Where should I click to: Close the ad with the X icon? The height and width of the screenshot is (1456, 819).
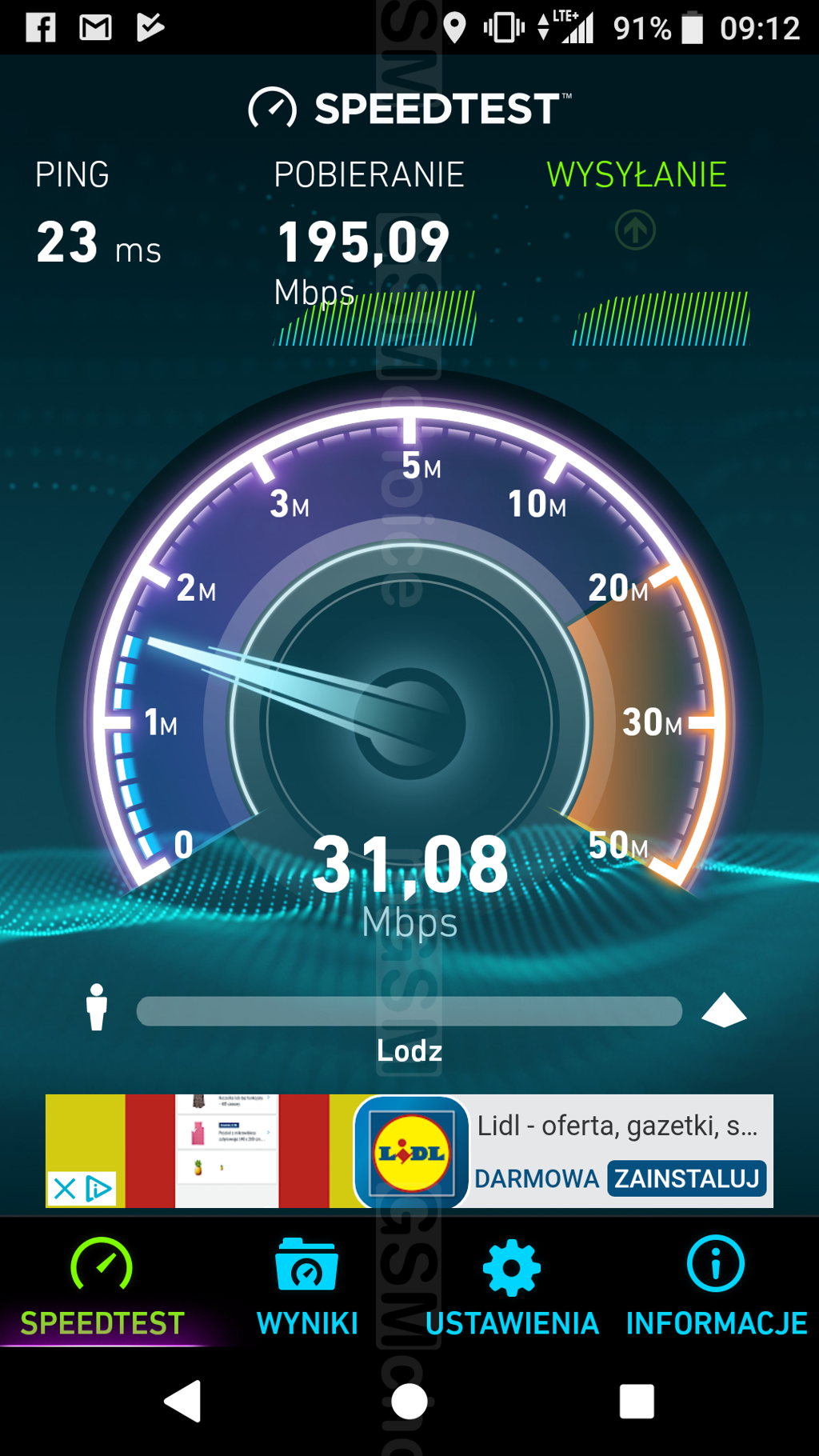click(65, 1188)
